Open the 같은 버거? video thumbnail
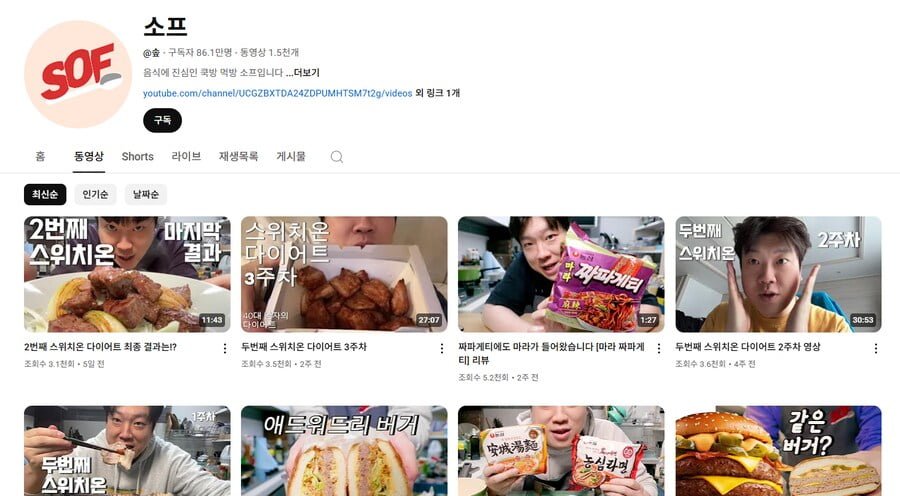Image resolution: width=900 pixels, height=496 pixels. coord(778,450)
